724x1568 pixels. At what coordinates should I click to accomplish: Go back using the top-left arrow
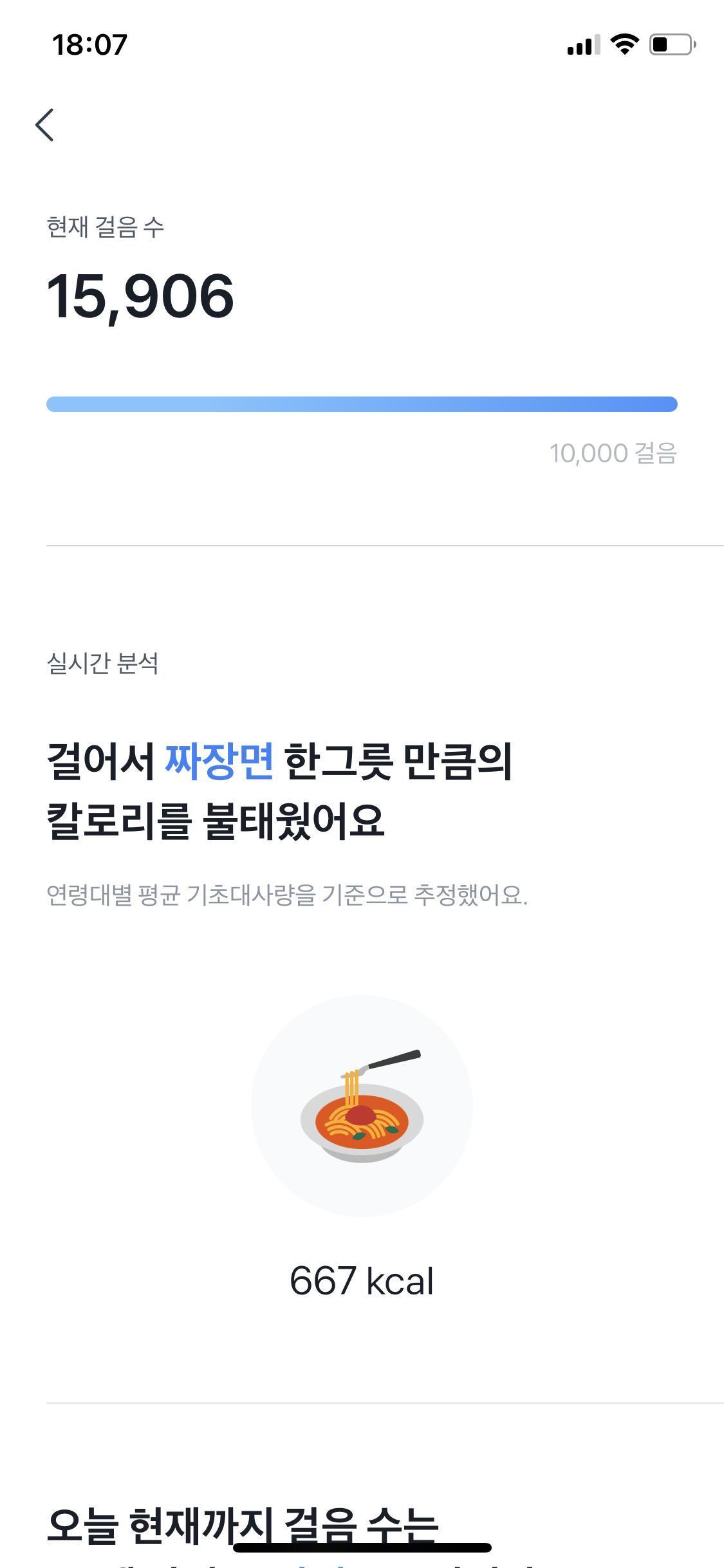(44, 124)
